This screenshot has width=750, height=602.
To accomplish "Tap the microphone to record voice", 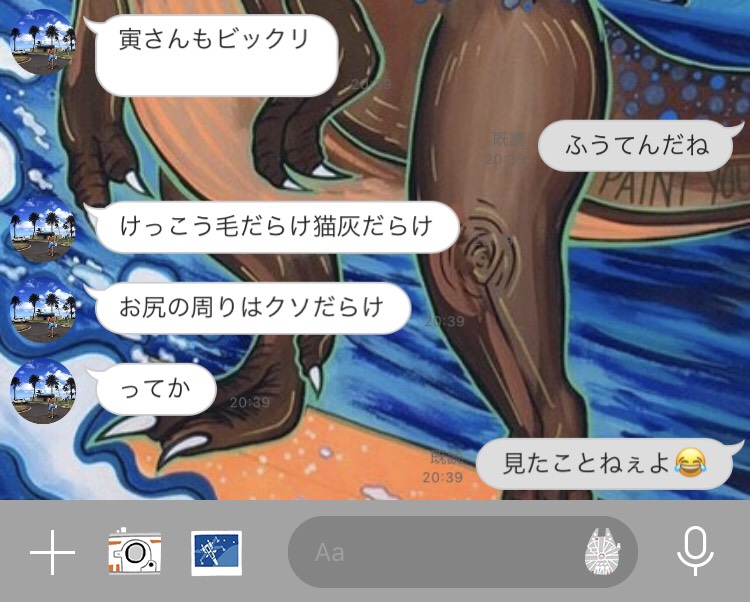I will 694,551.
